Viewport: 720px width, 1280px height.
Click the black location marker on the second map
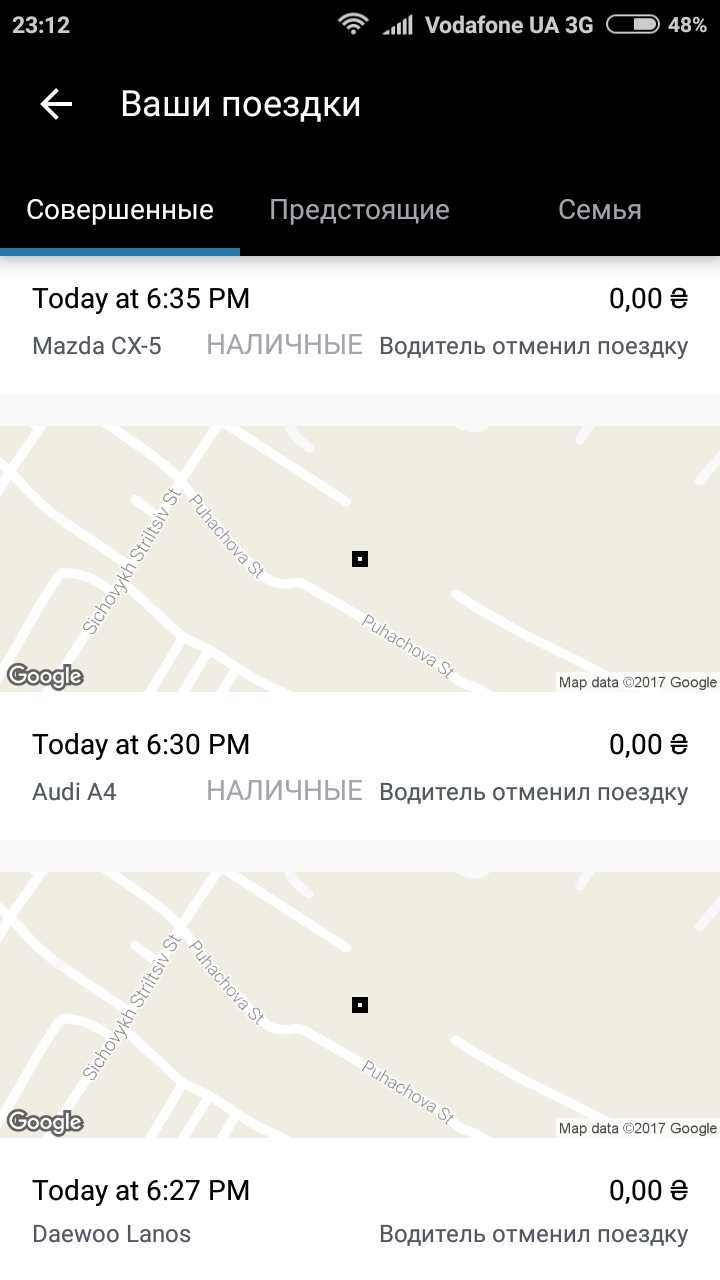(x=358, y=1004)
